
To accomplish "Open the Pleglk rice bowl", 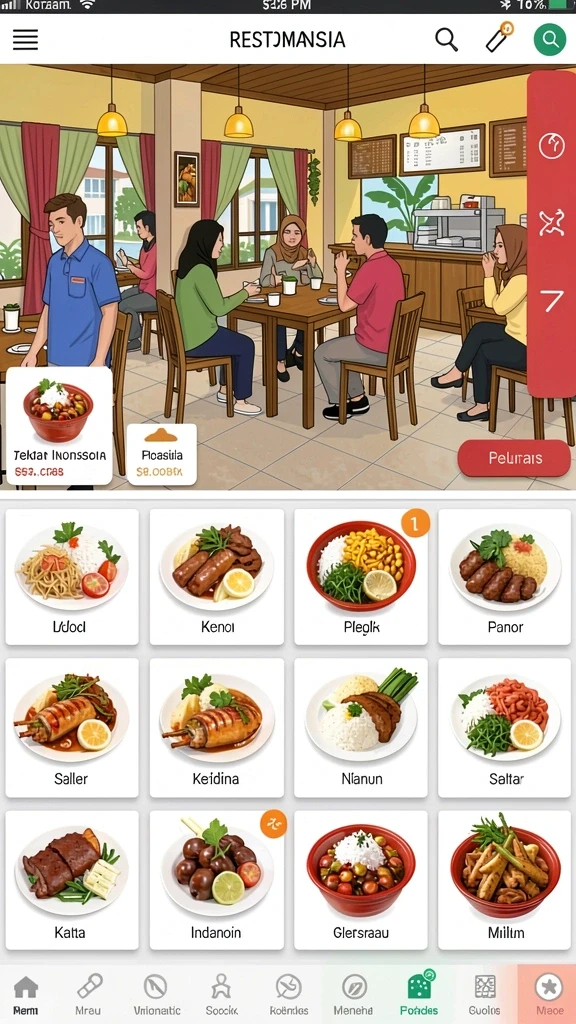I will pyautogui.click(x=361, y=577).
